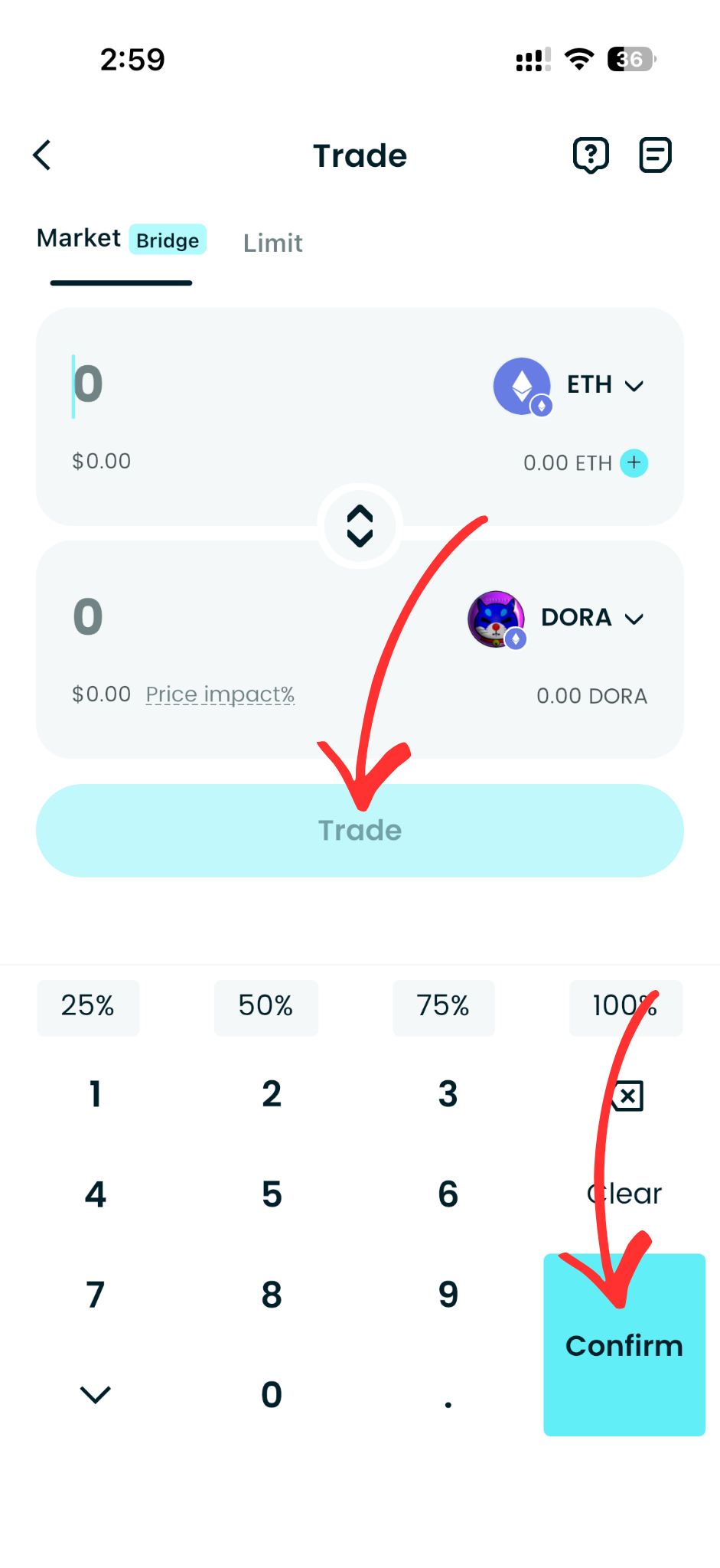
Task: Select the 50% amount preset
Action: [266, 1008]
